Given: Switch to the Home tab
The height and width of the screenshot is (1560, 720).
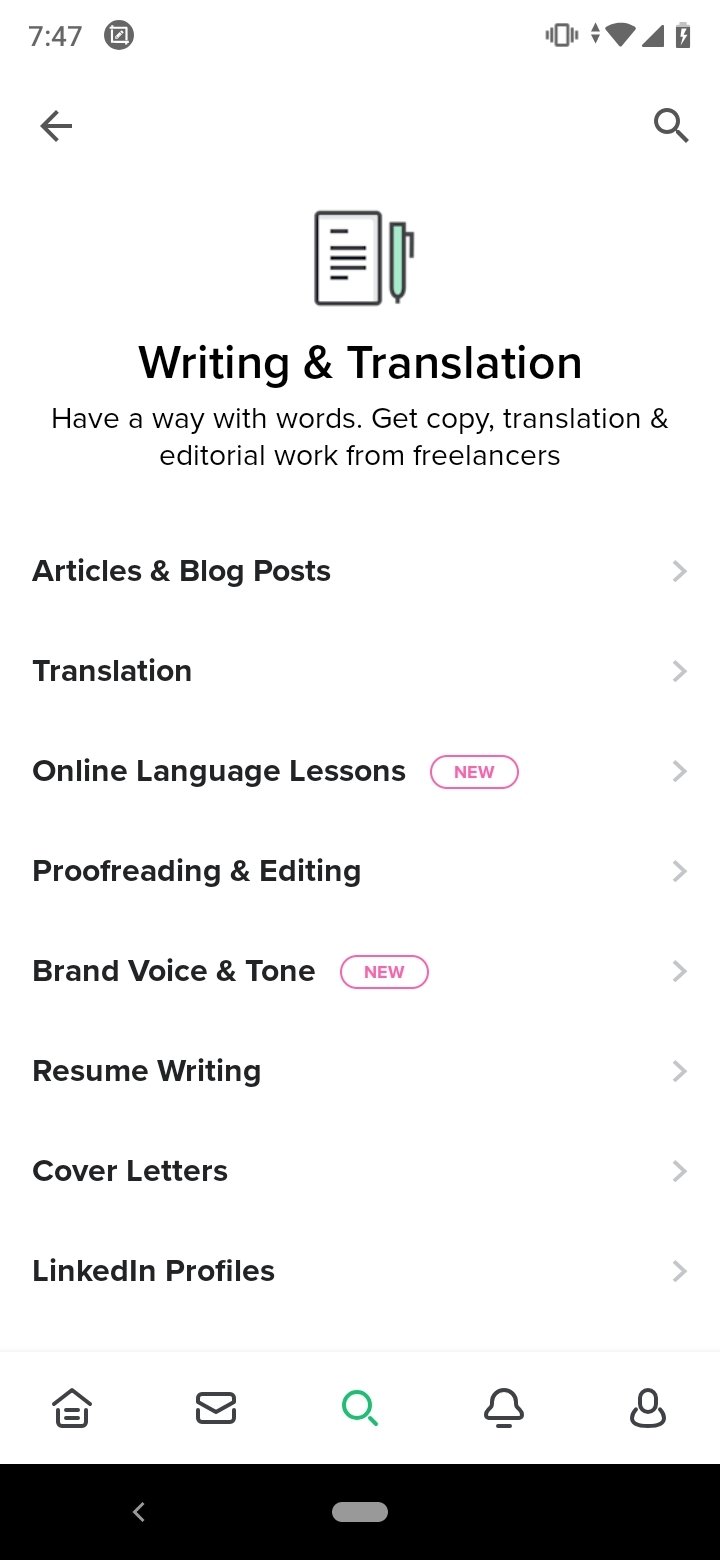Looking at the screenshot, I should pyautogui.click(x=72, y=1408).
